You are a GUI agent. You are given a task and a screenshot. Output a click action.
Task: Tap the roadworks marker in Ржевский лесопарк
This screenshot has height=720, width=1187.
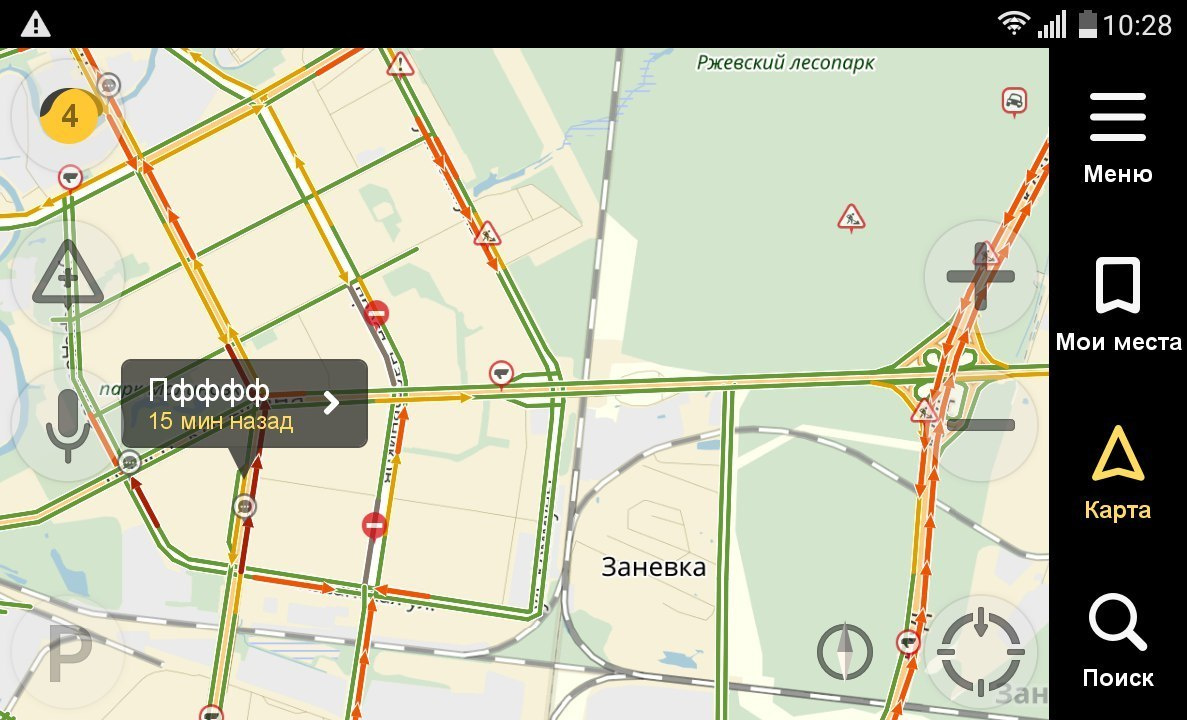pos(851,217)
